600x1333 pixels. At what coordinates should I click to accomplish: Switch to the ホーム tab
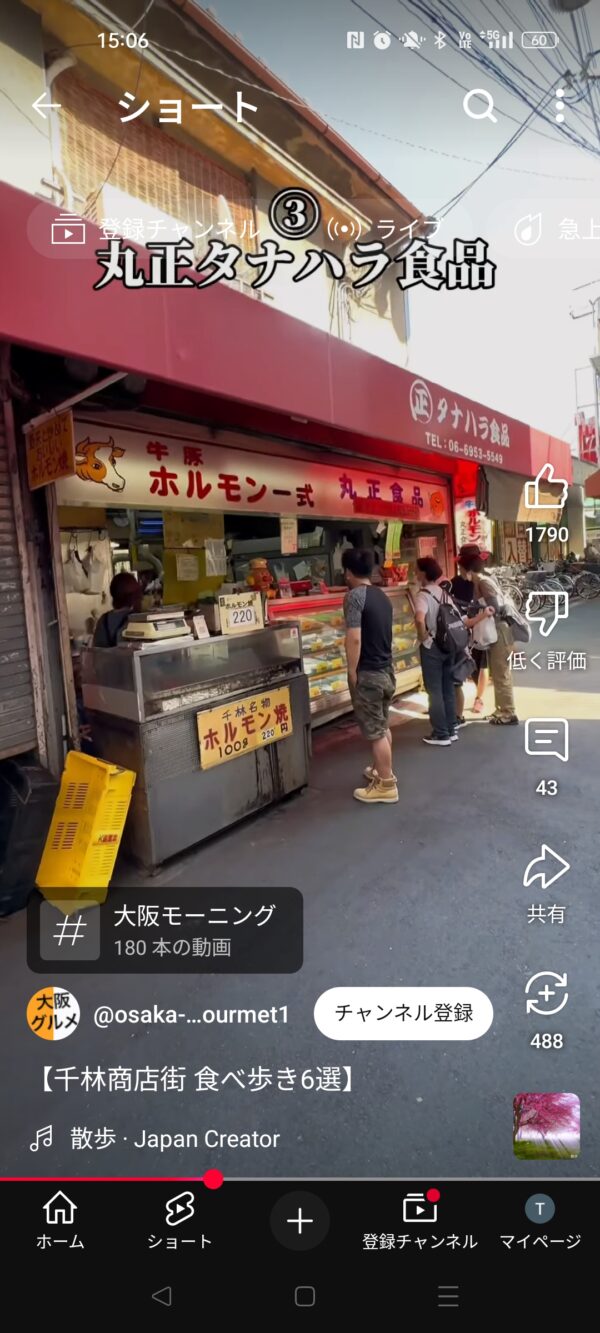(x=60, y=1220)
